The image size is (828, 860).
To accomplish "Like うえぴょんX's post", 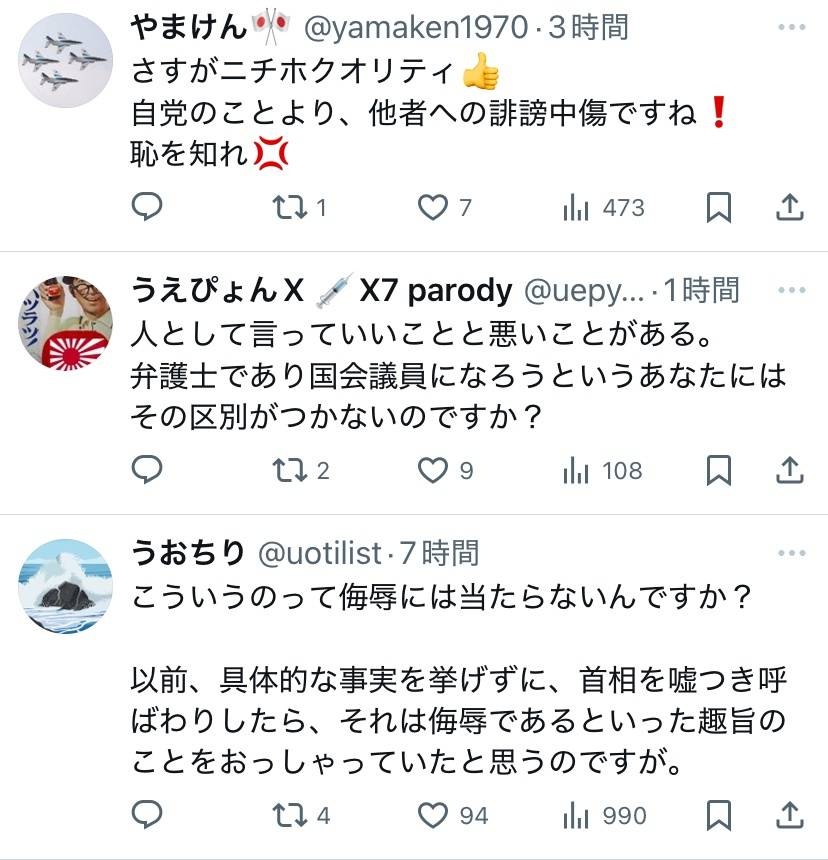I will (431, 469).
